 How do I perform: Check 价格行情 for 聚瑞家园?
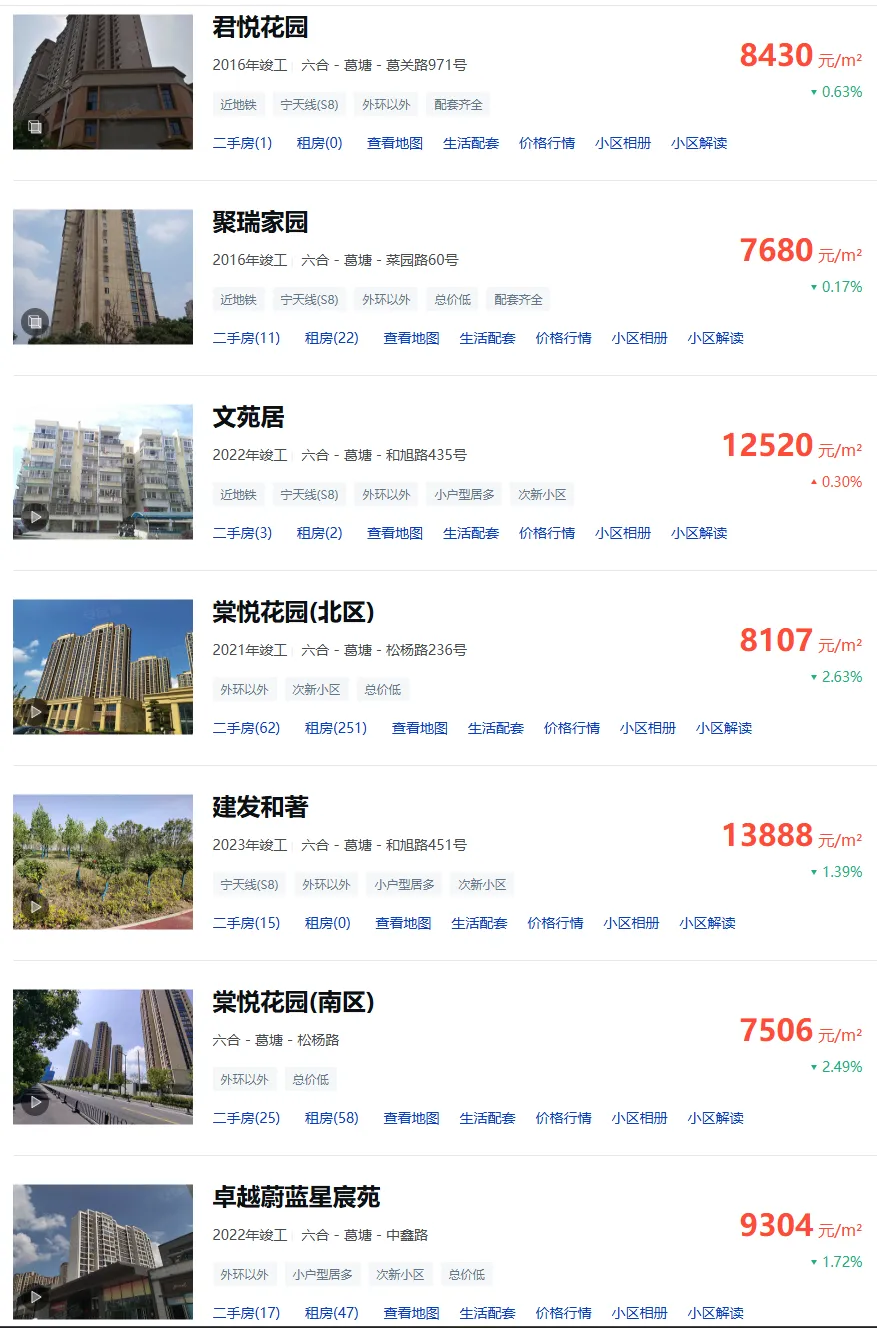tap(563, 338)
